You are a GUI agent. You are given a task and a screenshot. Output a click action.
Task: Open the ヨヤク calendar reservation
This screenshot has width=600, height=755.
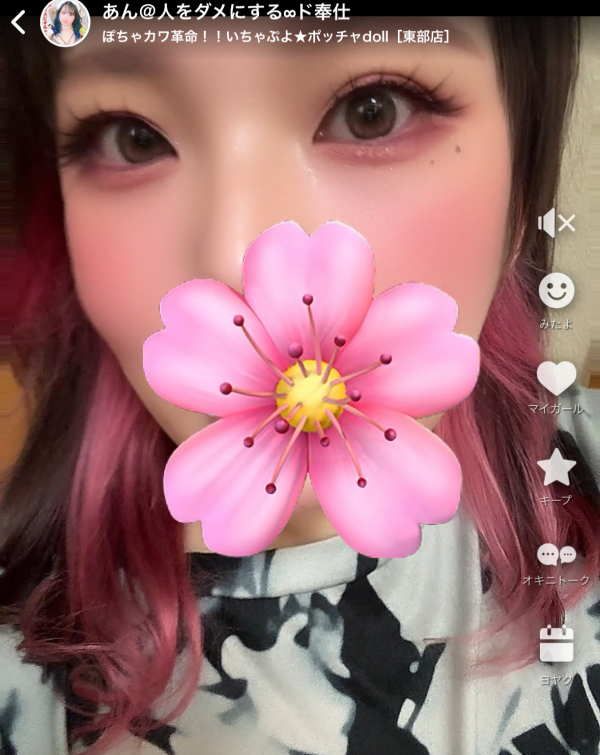click(x=556, y=643)
